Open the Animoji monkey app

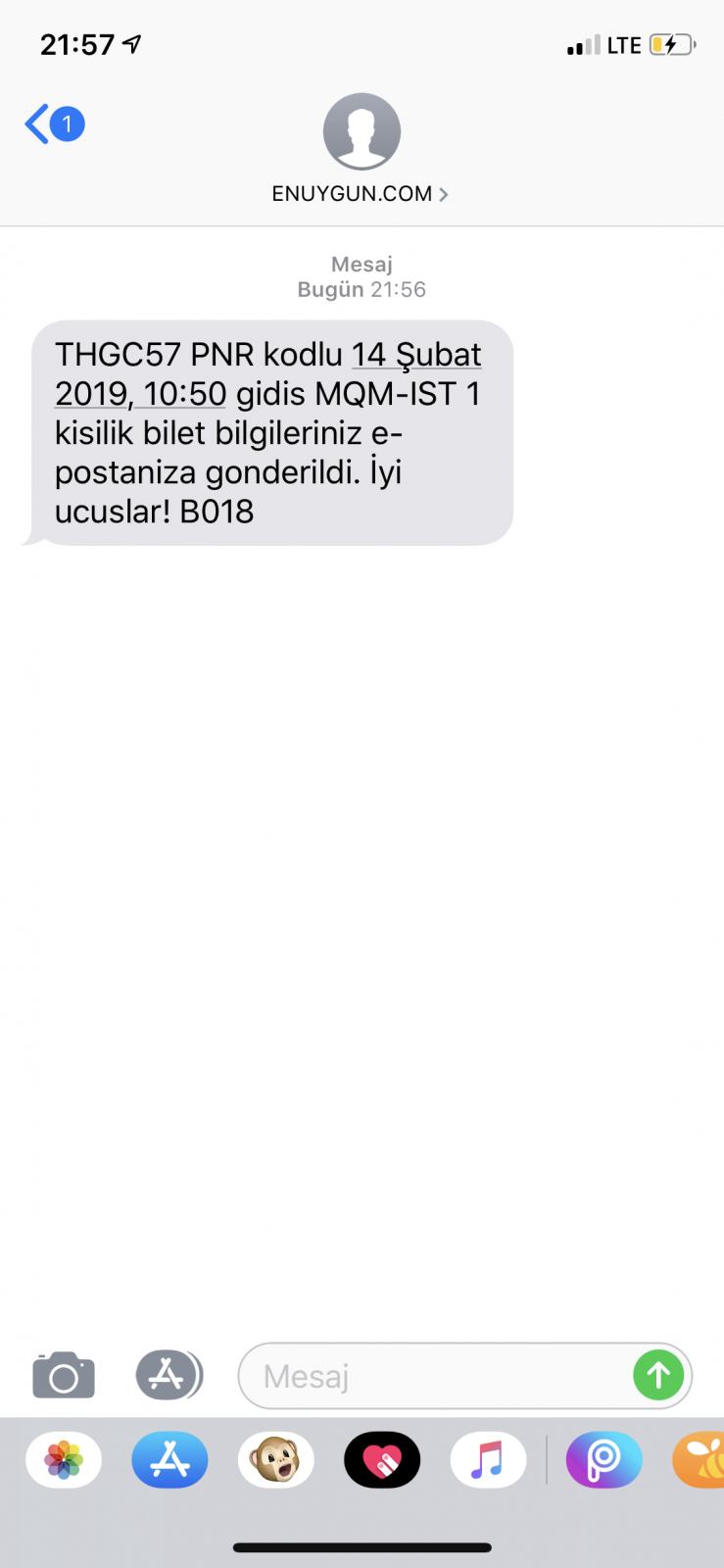pyautogui.click(x=276, y=1460)
